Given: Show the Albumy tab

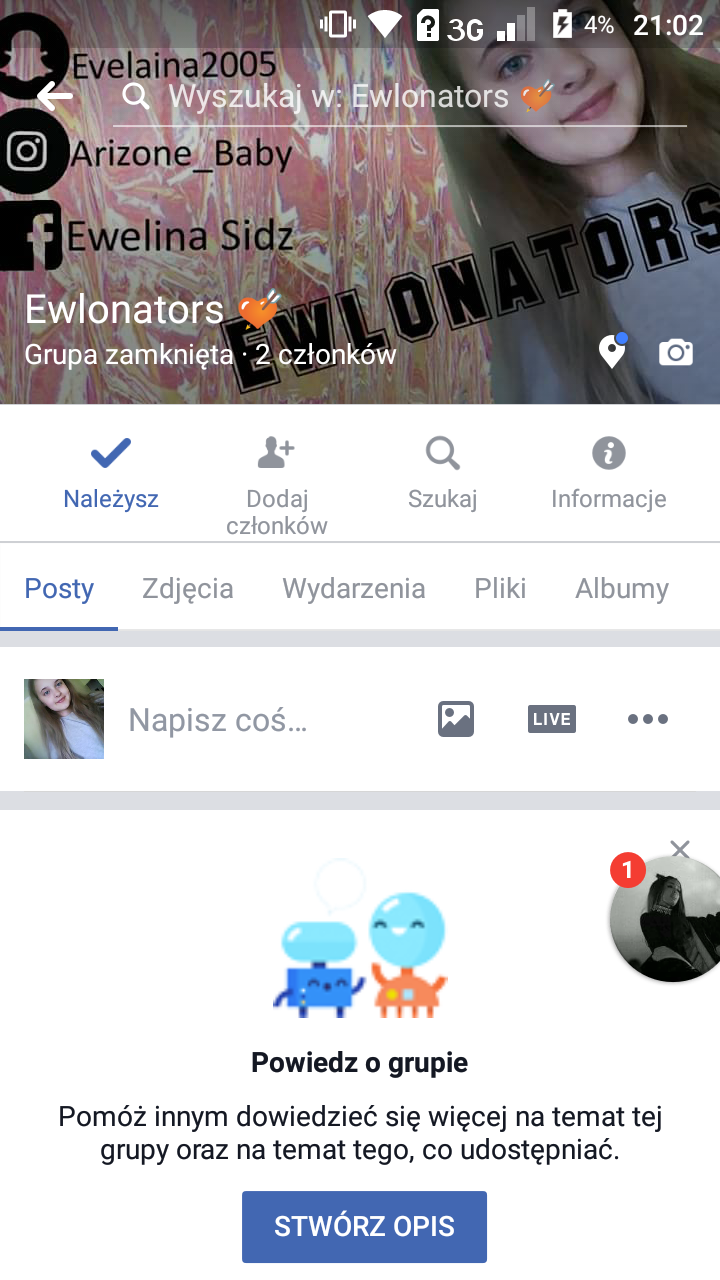Looking at the screenshot, I should pyautogui.click(x=622, y=589).
